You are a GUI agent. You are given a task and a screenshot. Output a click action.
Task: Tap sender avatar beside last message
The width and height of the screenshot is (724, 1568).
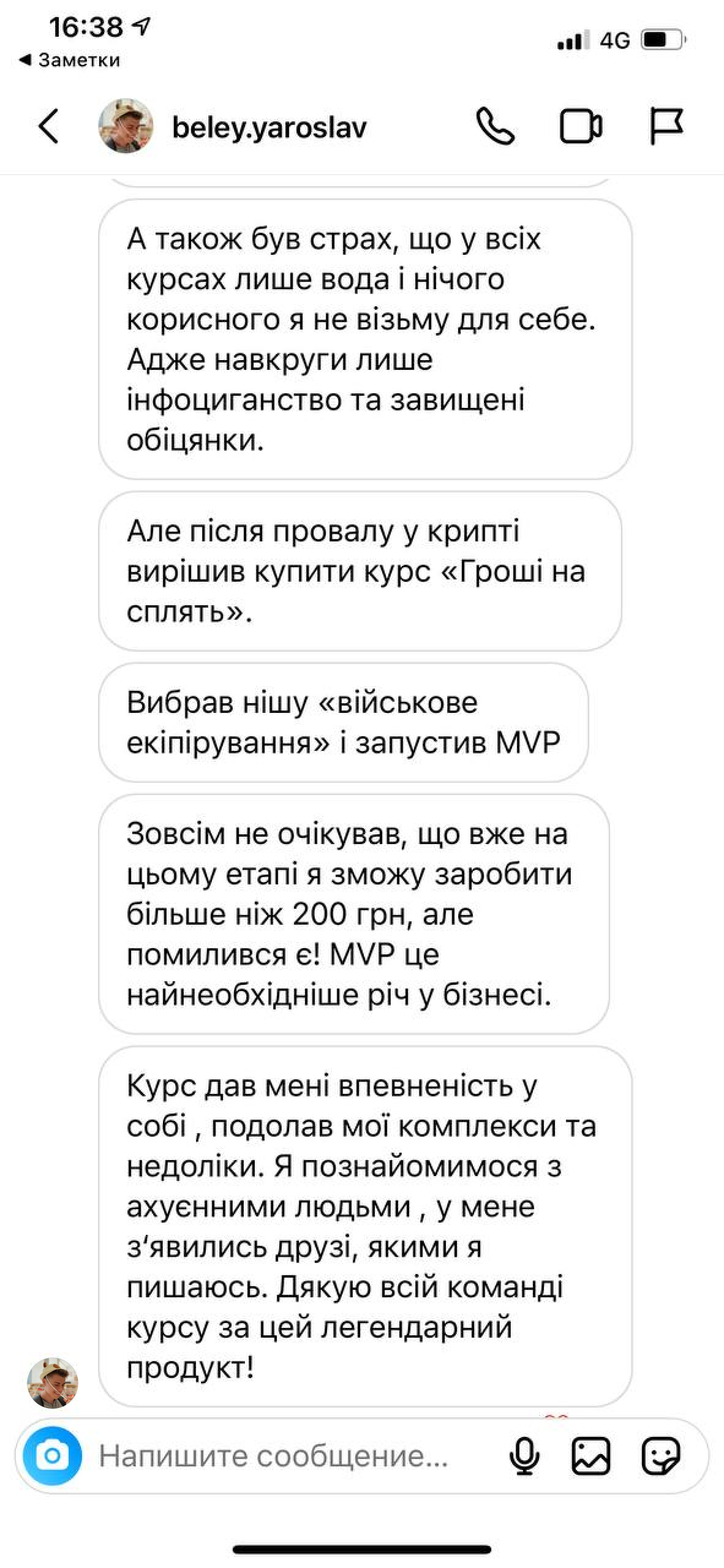53,1383
